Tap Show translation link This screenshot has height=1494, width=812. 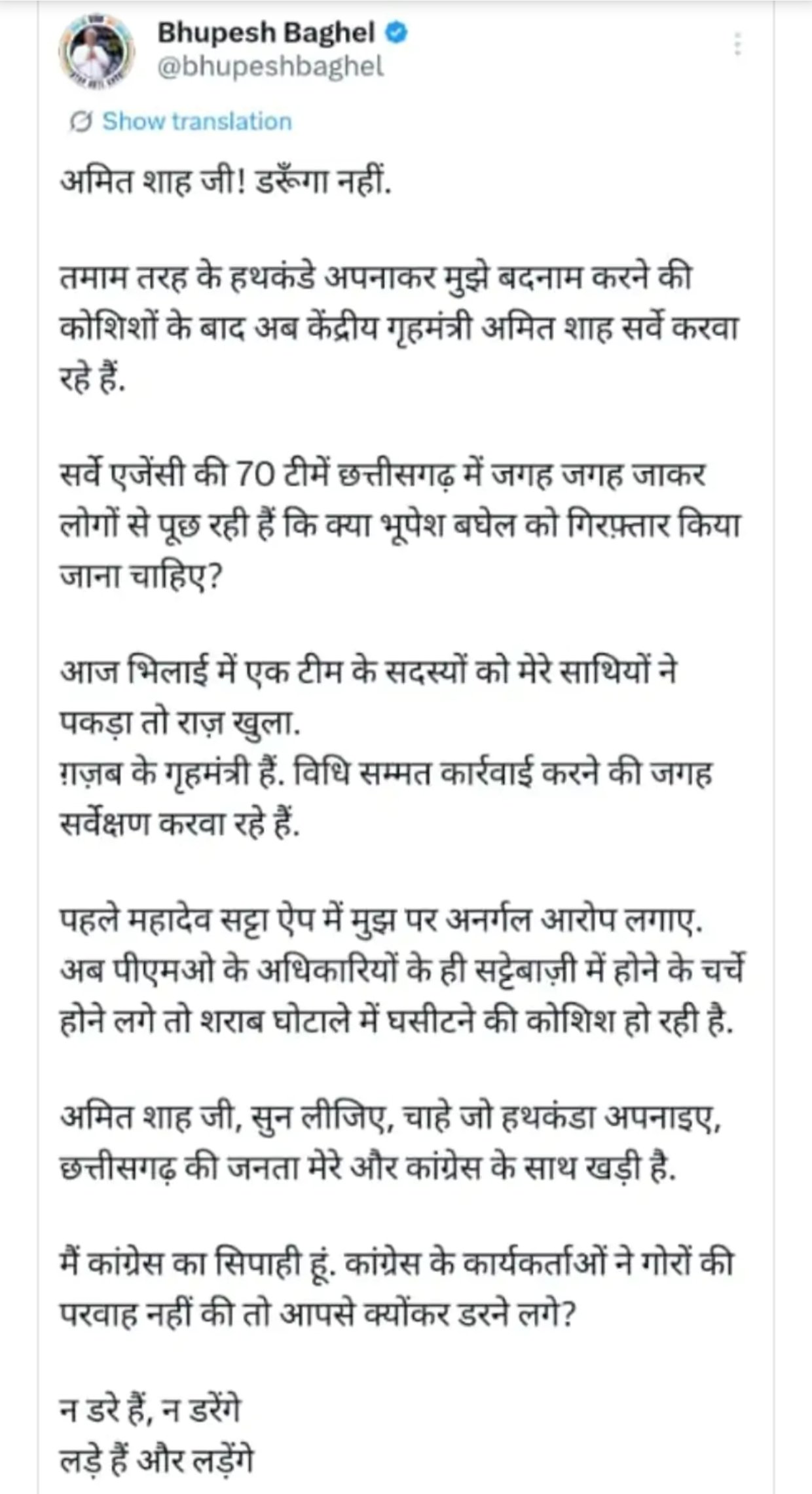181,122
